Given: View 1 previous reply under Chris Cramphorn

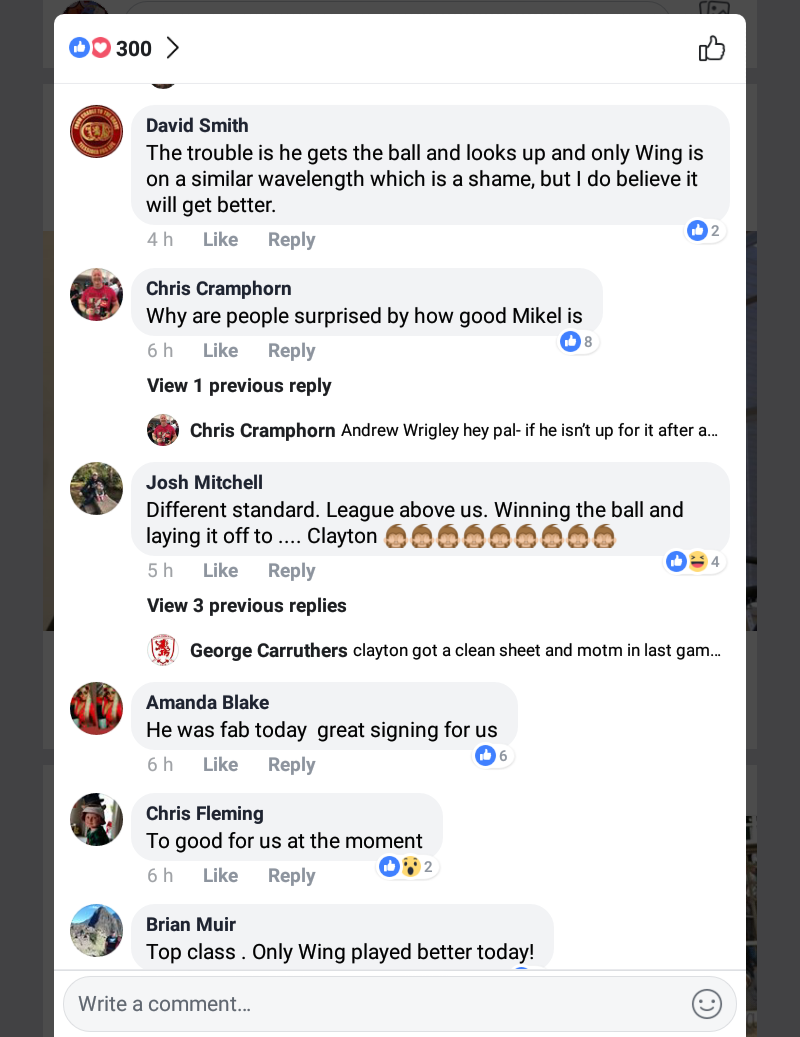Looking at the screenshot, I should [x=239, y=386].
